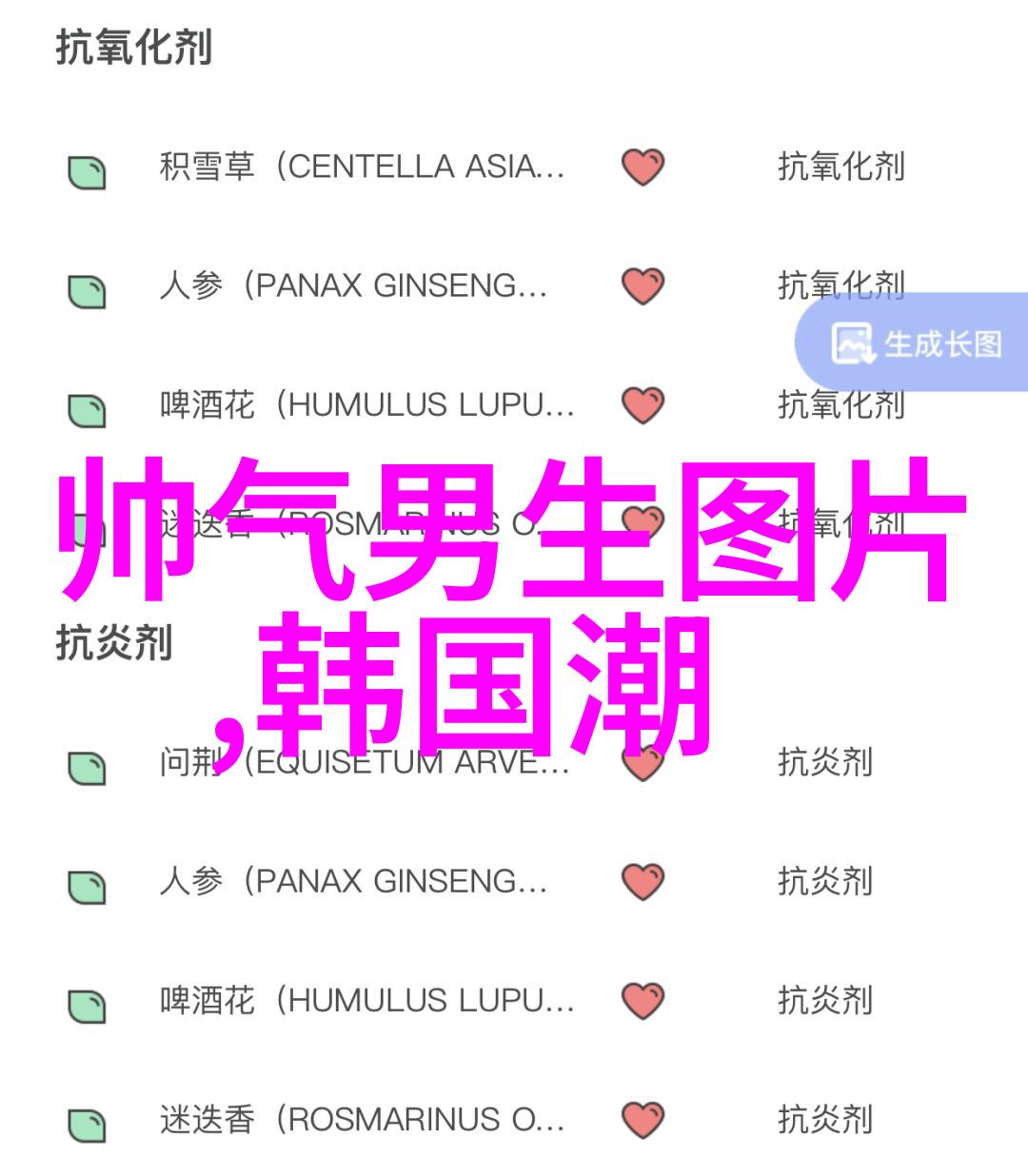Open 迷迭香 row under 抗炎剂 section
1028x1176 pixels.
coord(362,1121)
